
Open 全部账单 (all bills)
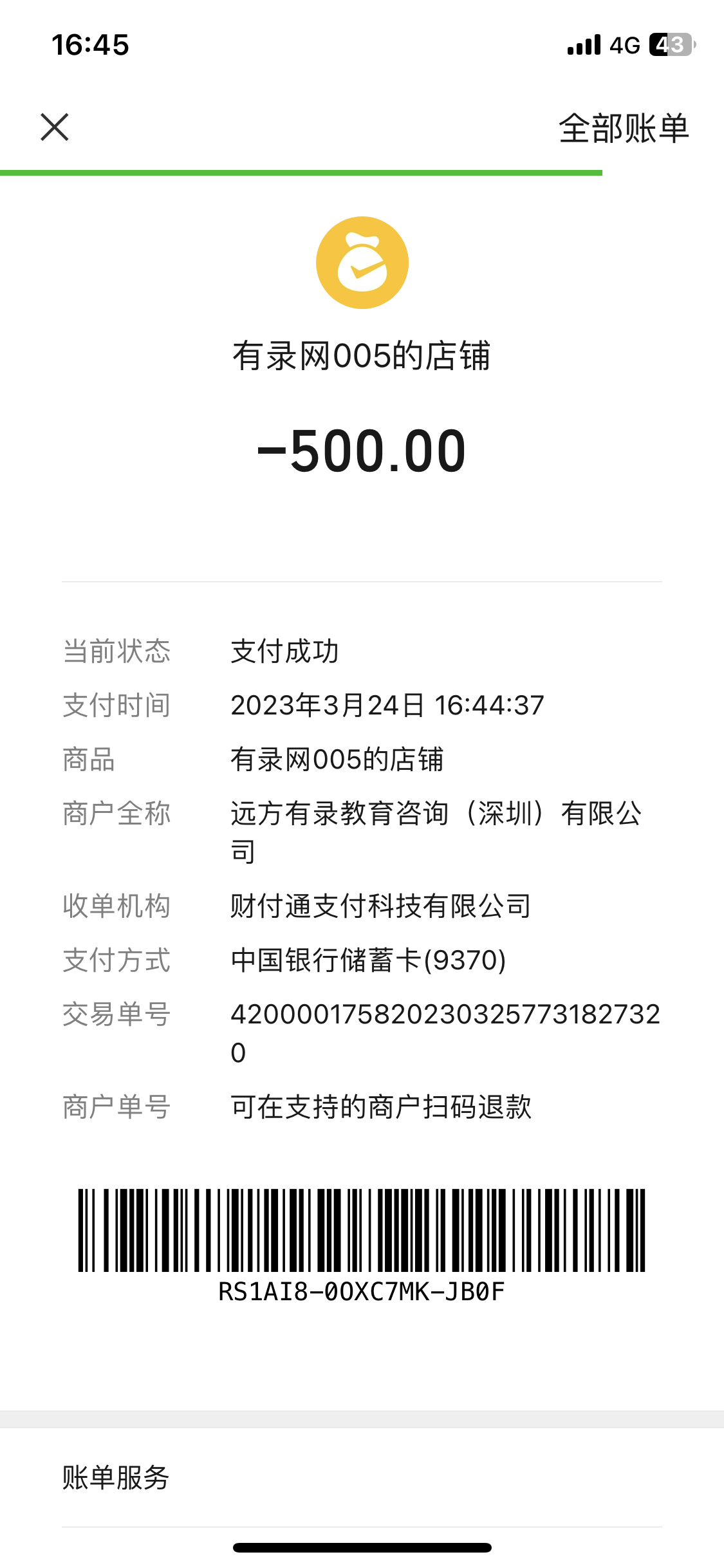(x=623, y=128)
